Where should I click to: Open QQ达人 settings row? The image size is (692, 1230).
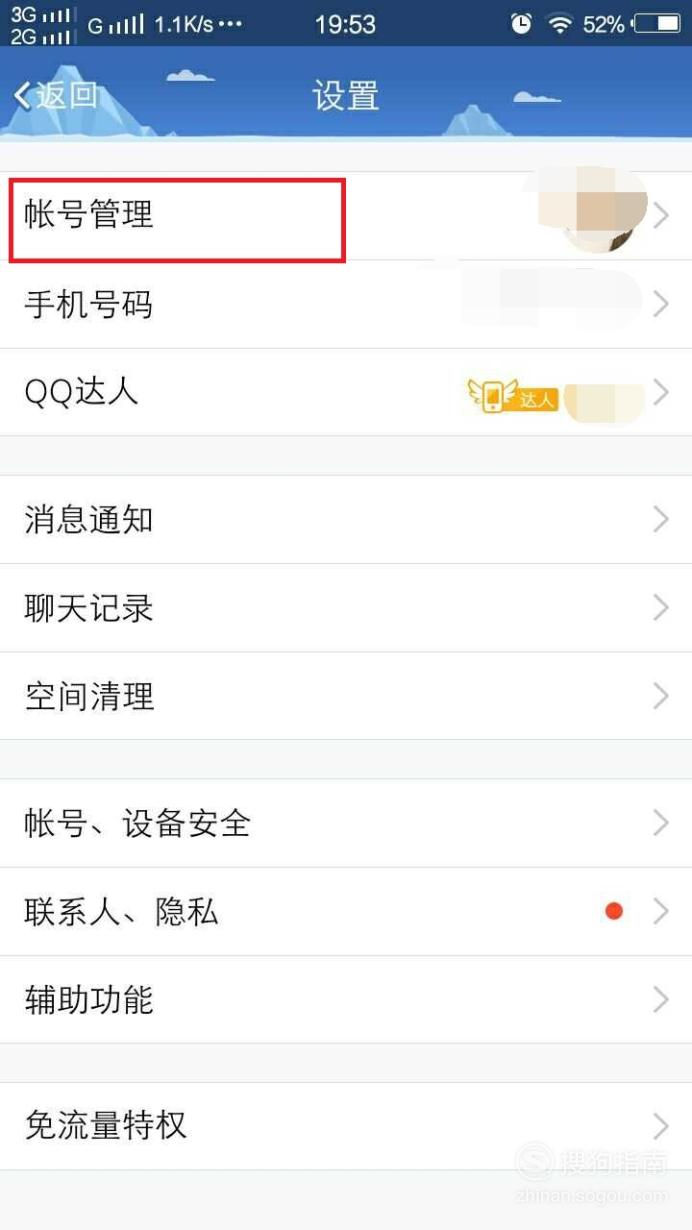coord(346,392)
